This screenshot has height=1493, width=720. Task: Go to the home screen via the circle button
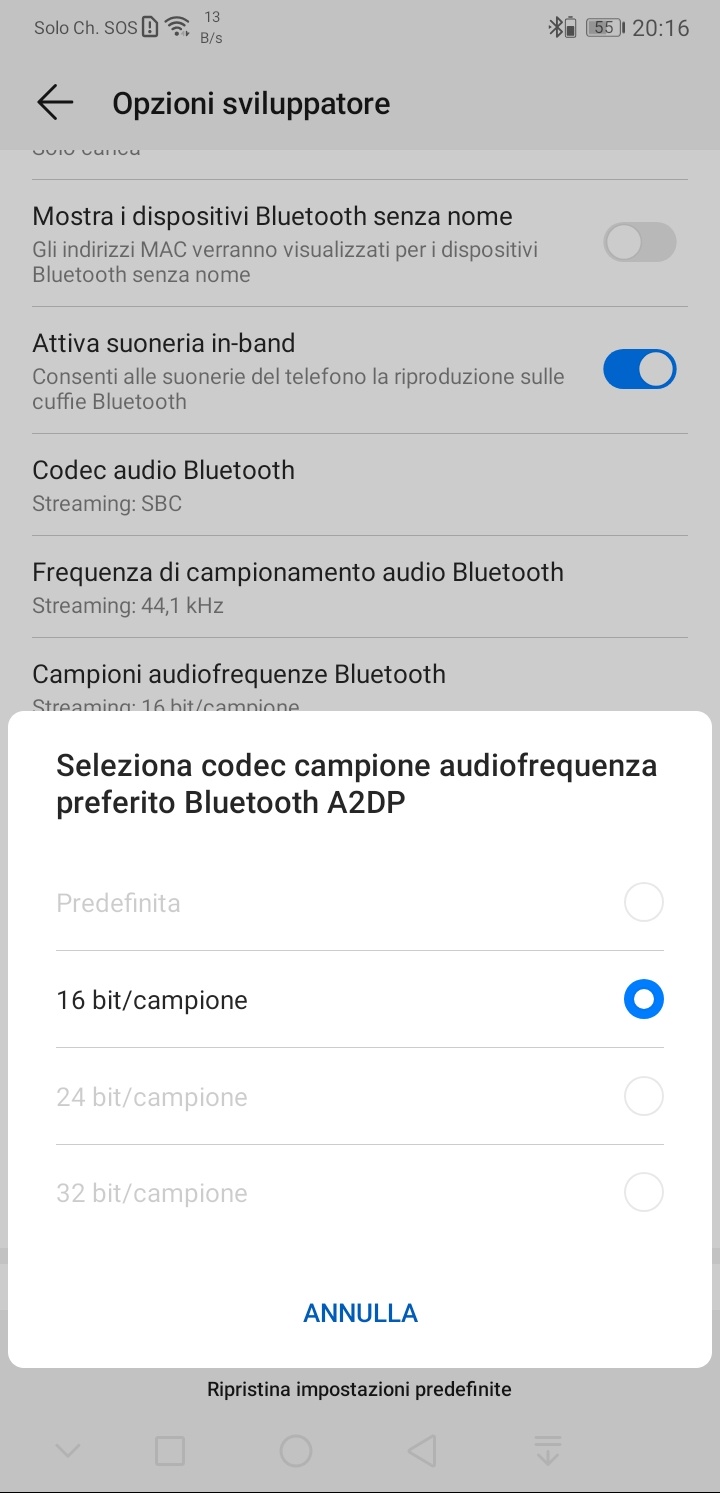[296, 1450]
